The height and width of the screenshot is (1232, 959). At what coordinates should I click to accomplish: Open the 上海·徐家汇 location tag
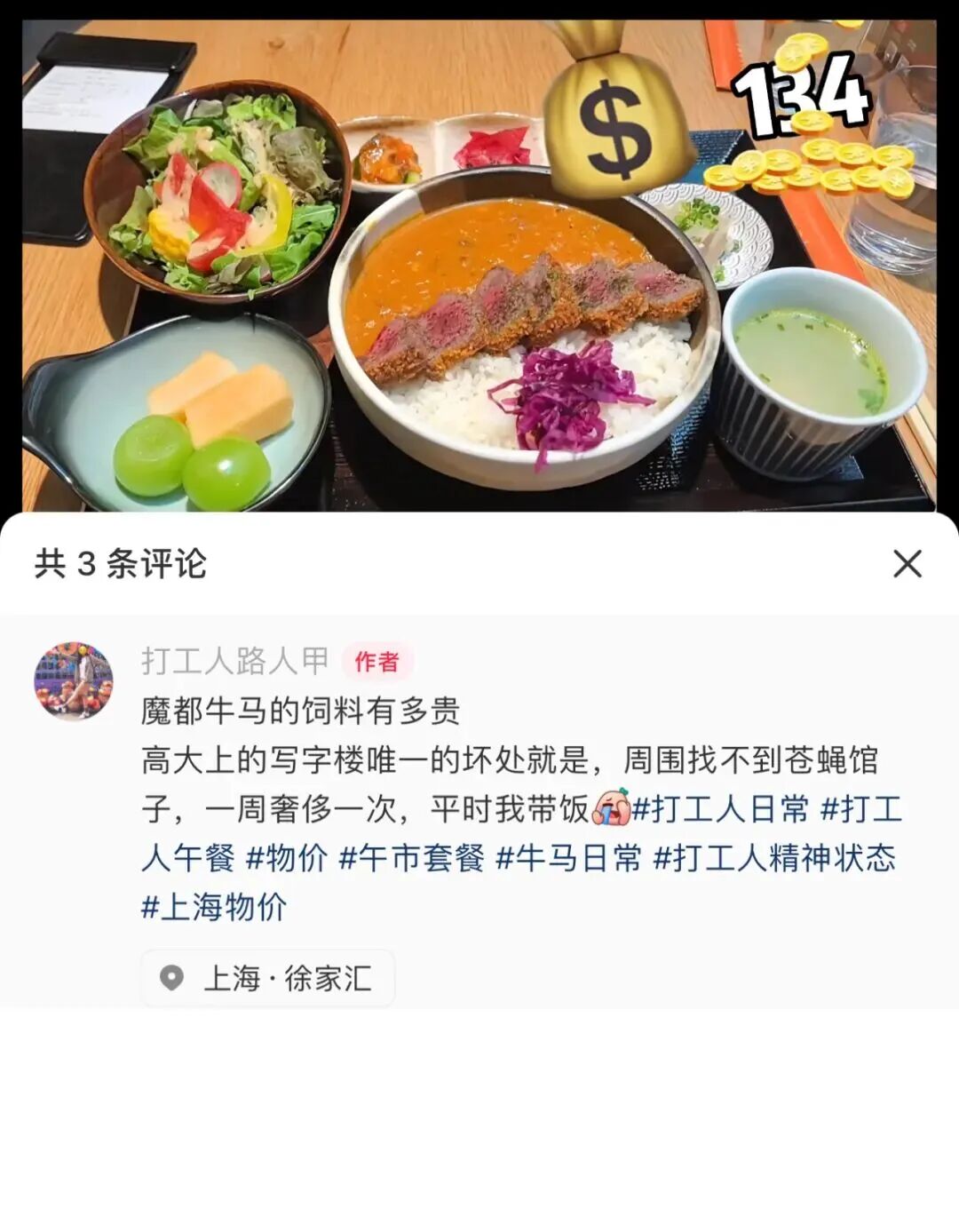coord(268,978)
